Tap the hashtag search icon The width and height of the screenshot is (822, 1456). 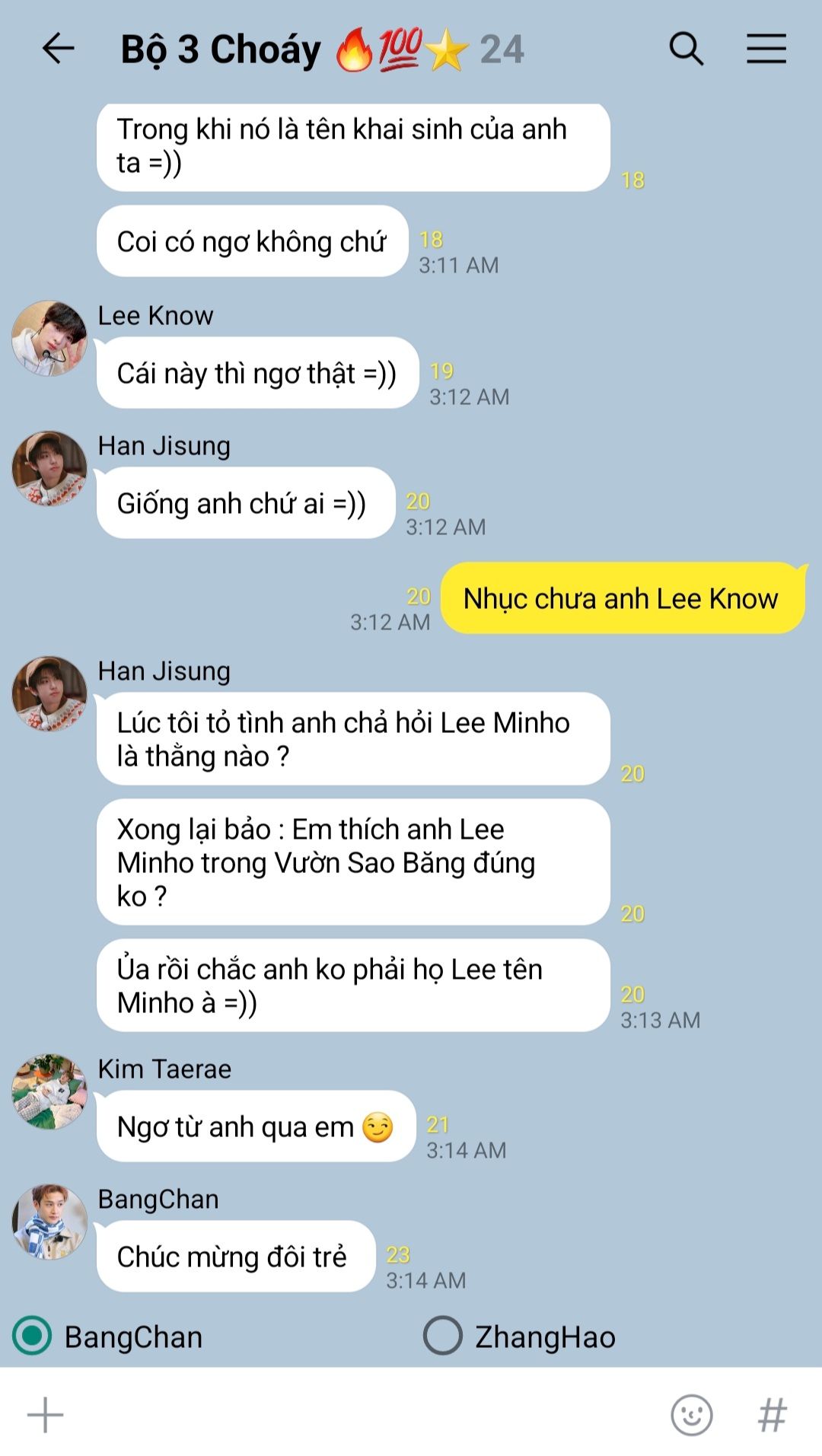point(772,1415)
